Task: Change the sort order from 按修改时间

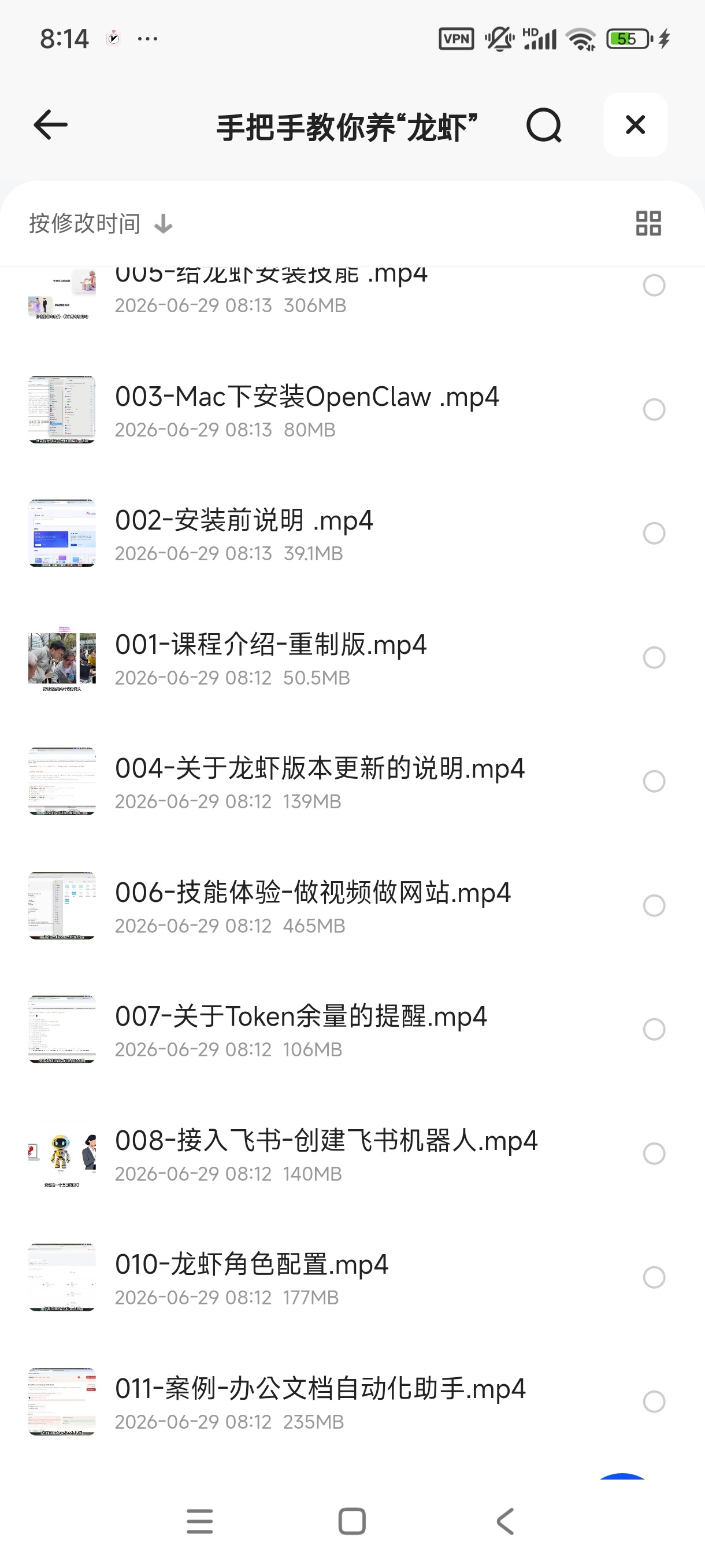Action: coord(101,223)
